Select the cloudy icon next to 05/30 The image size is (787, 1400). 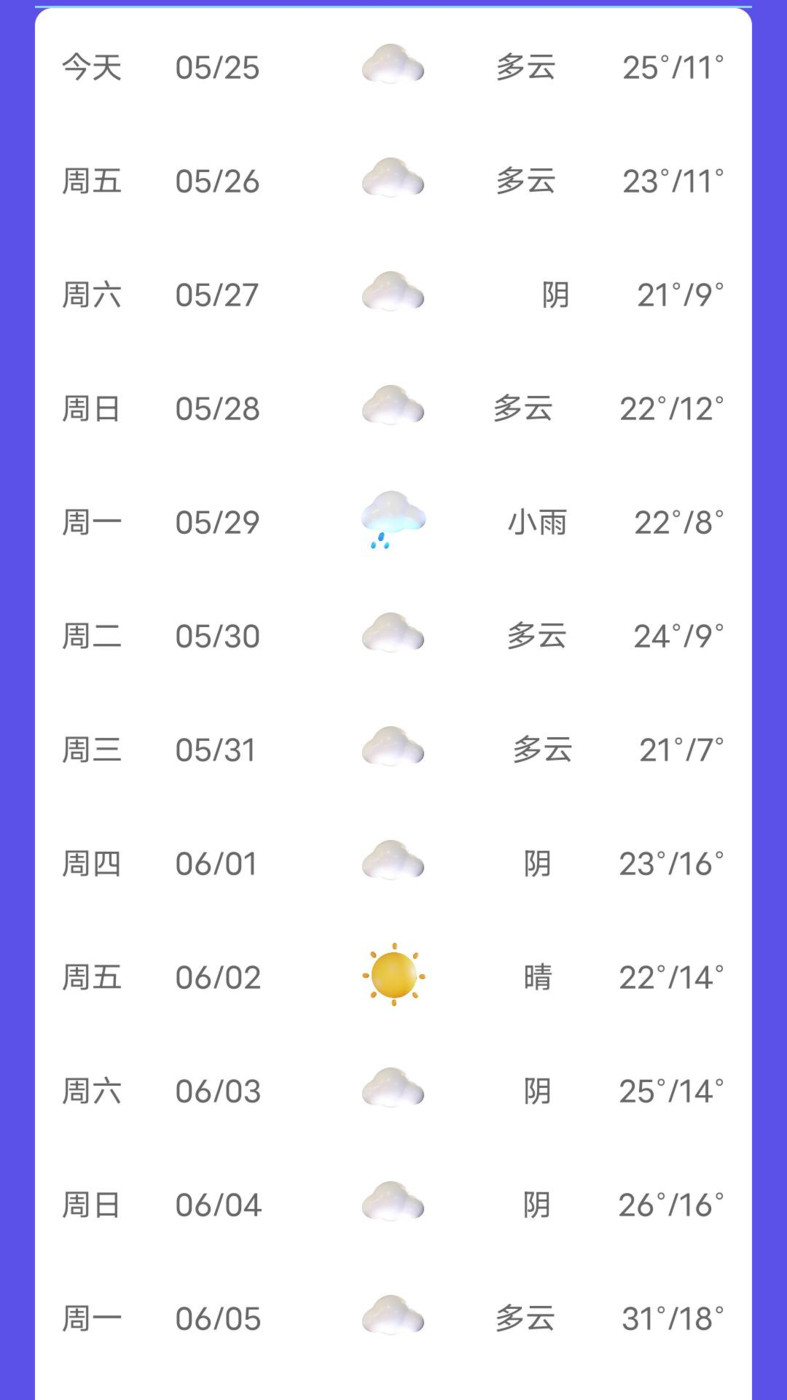pyautogui.click(x=392, y=632)
